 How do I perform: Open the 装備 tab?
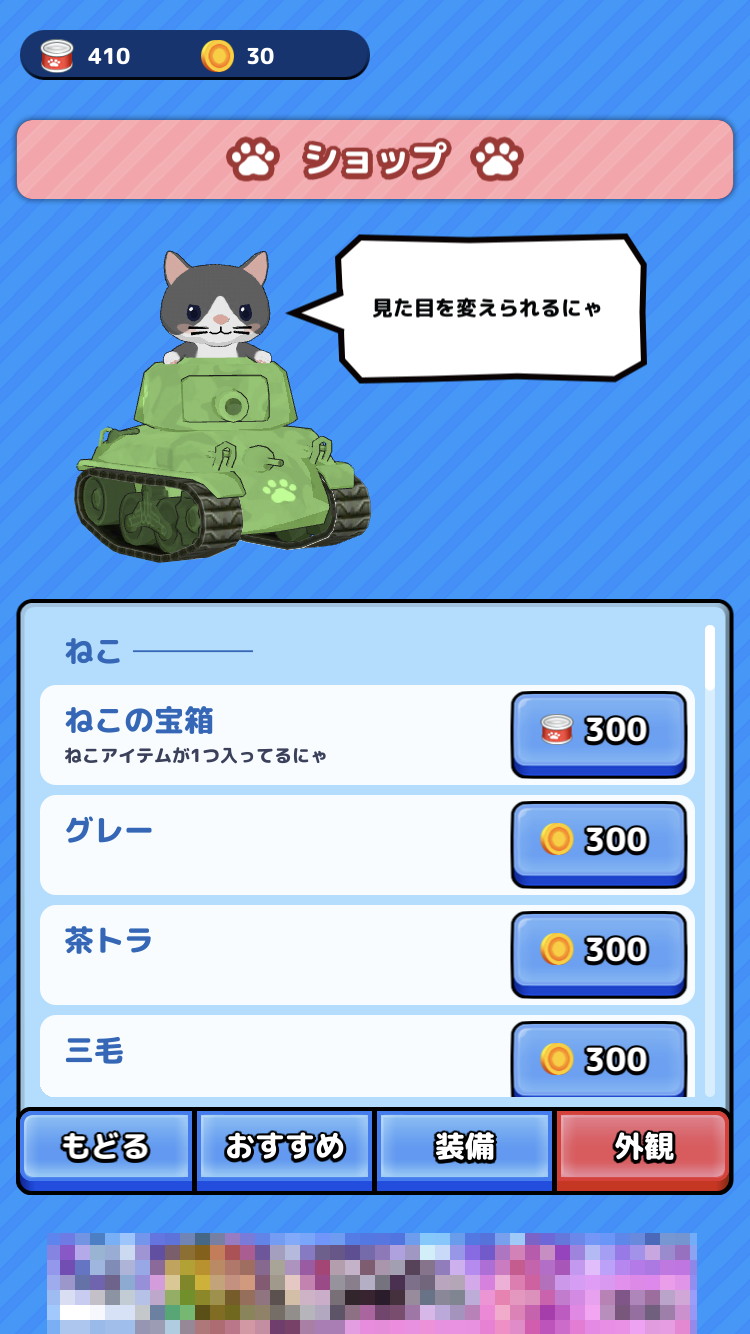pyautogui.click(x=464, y=1147)
